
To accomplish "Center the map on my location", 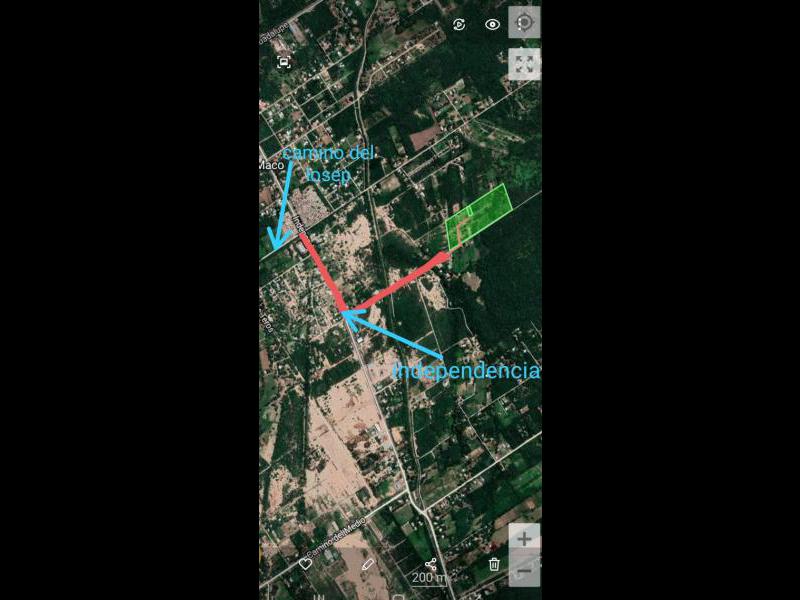I will pyautogui.click(x=524, y=23).
